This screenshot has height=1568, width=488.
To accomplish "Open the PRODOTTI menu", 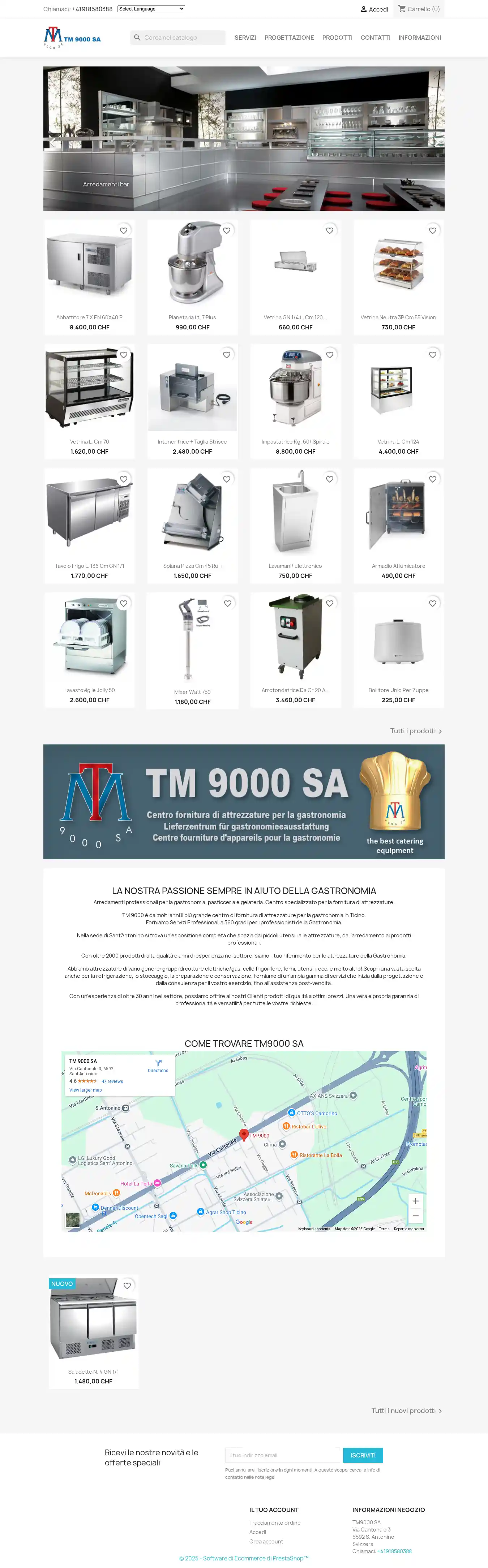I will coord(337,38).
